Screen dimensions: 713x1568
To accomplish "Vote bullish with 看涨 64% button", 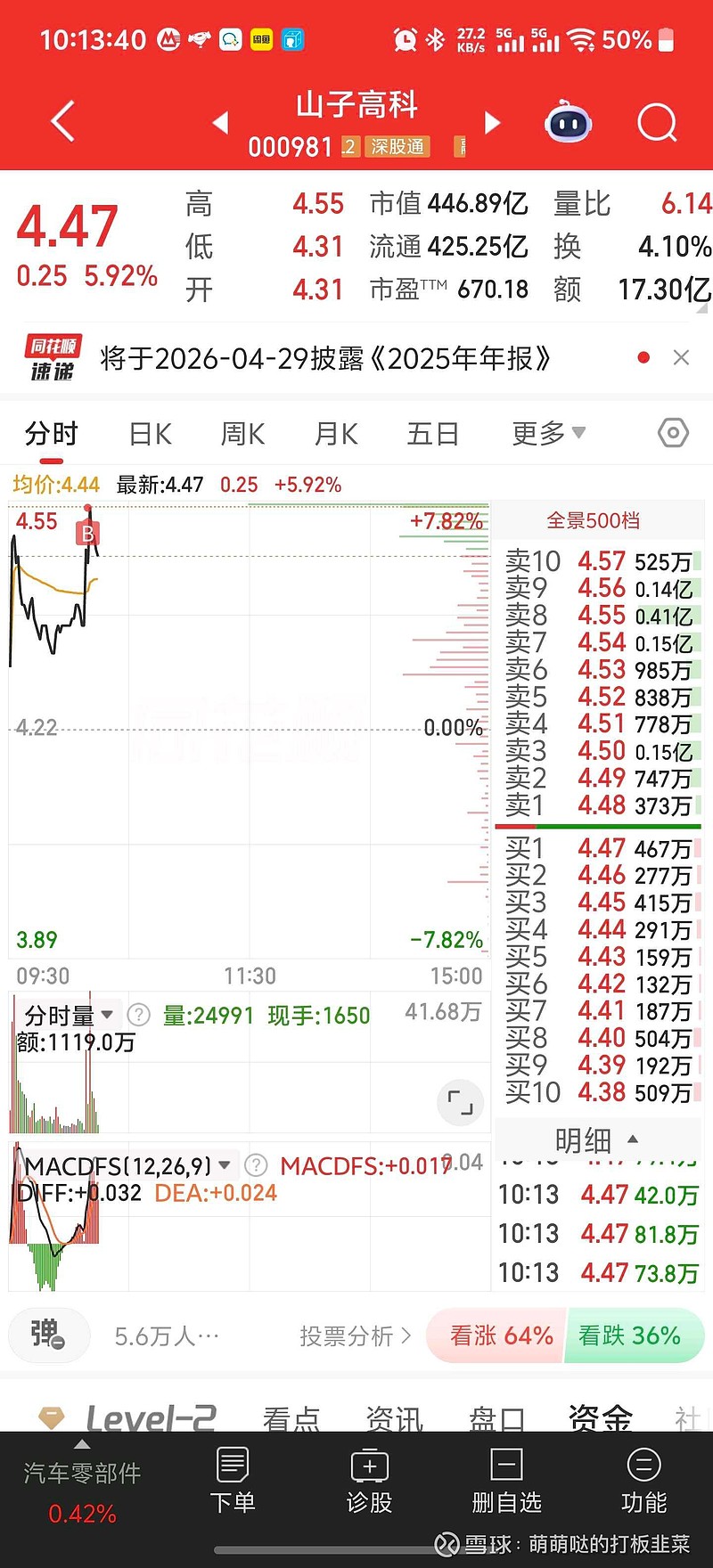I will pos(495,1335).
